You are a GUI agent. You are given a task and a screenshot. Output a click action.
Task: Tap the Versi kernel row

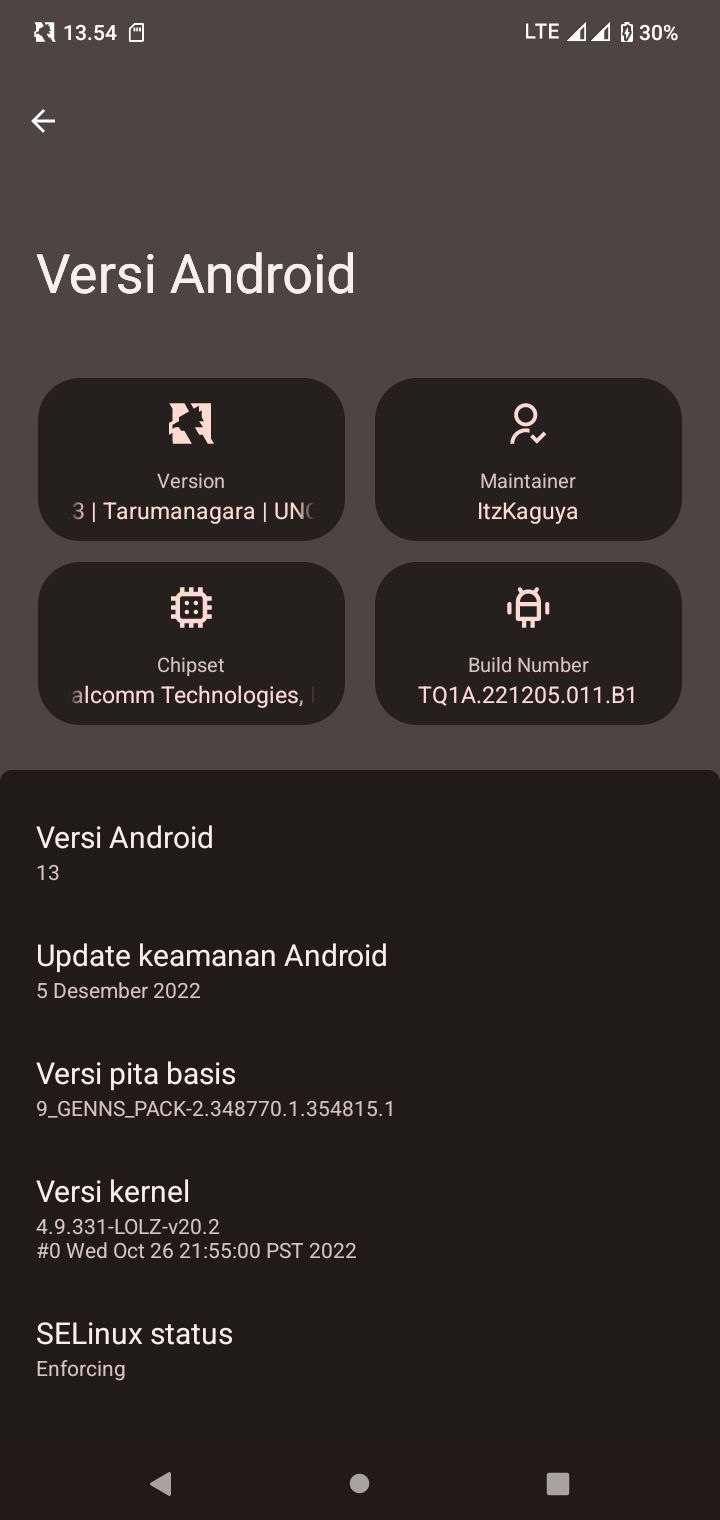[360, 1219]
